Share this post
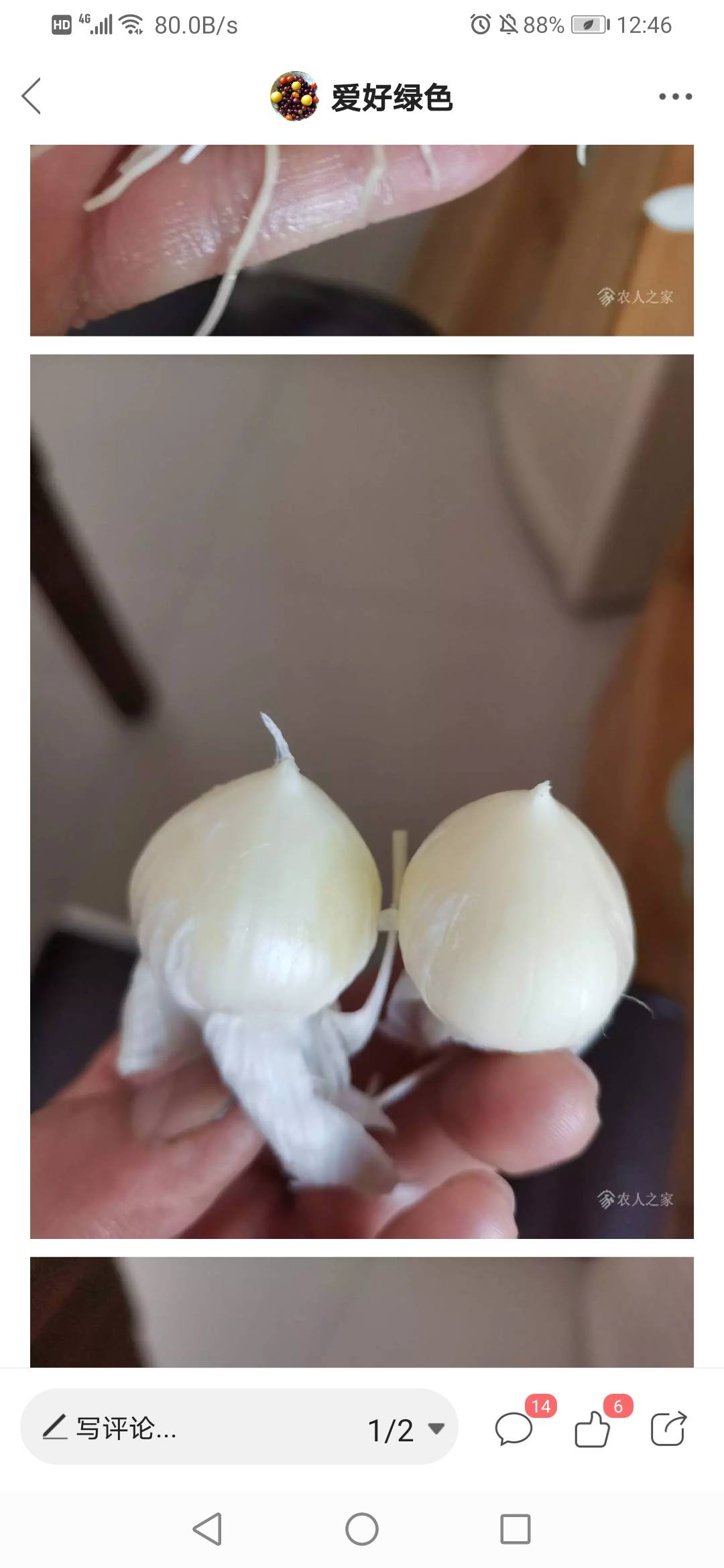The height and width of the screenshot is (1568, 724). [x=668, y=1429]
